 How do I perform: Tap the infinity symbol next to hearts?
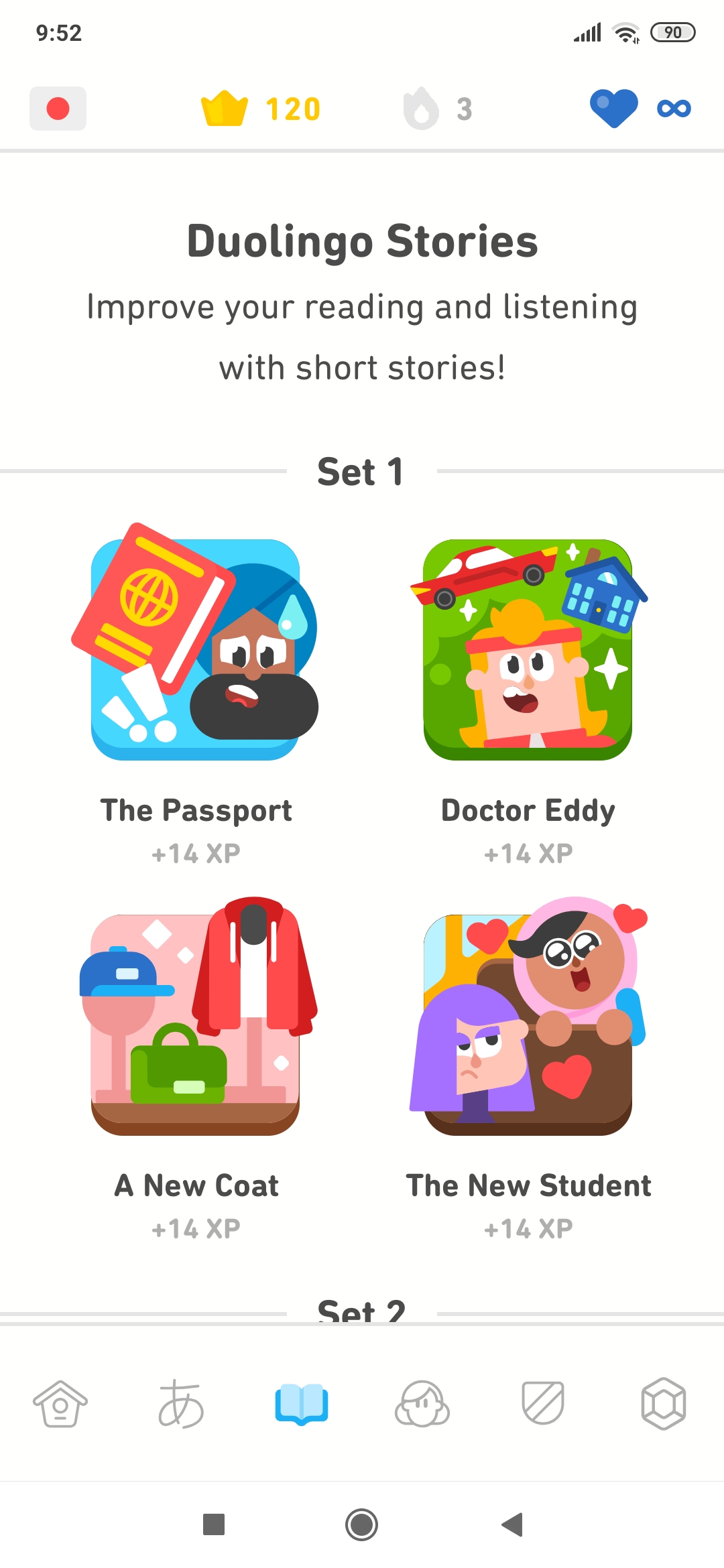pyautogui.click(x=672, y=108)
